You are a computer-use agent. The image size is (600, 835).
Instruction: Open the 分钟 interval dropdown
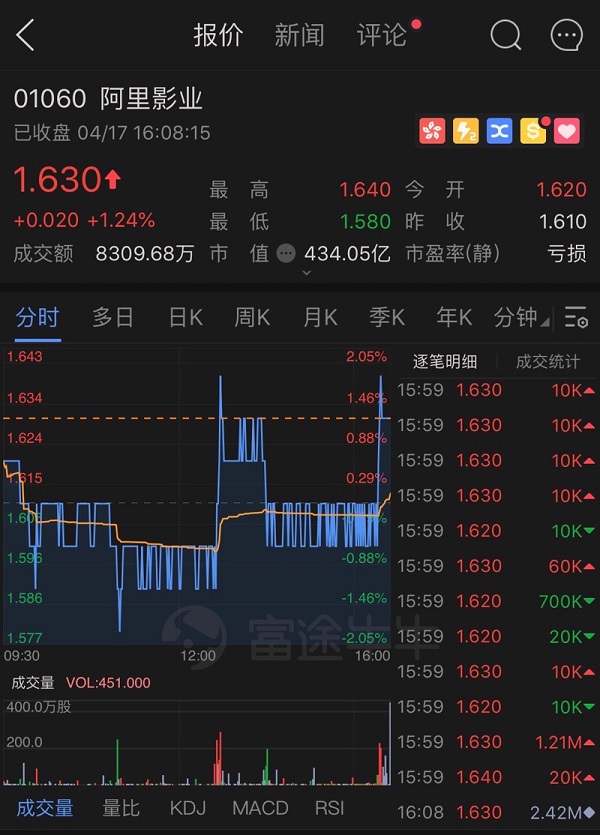coord(520,318)
